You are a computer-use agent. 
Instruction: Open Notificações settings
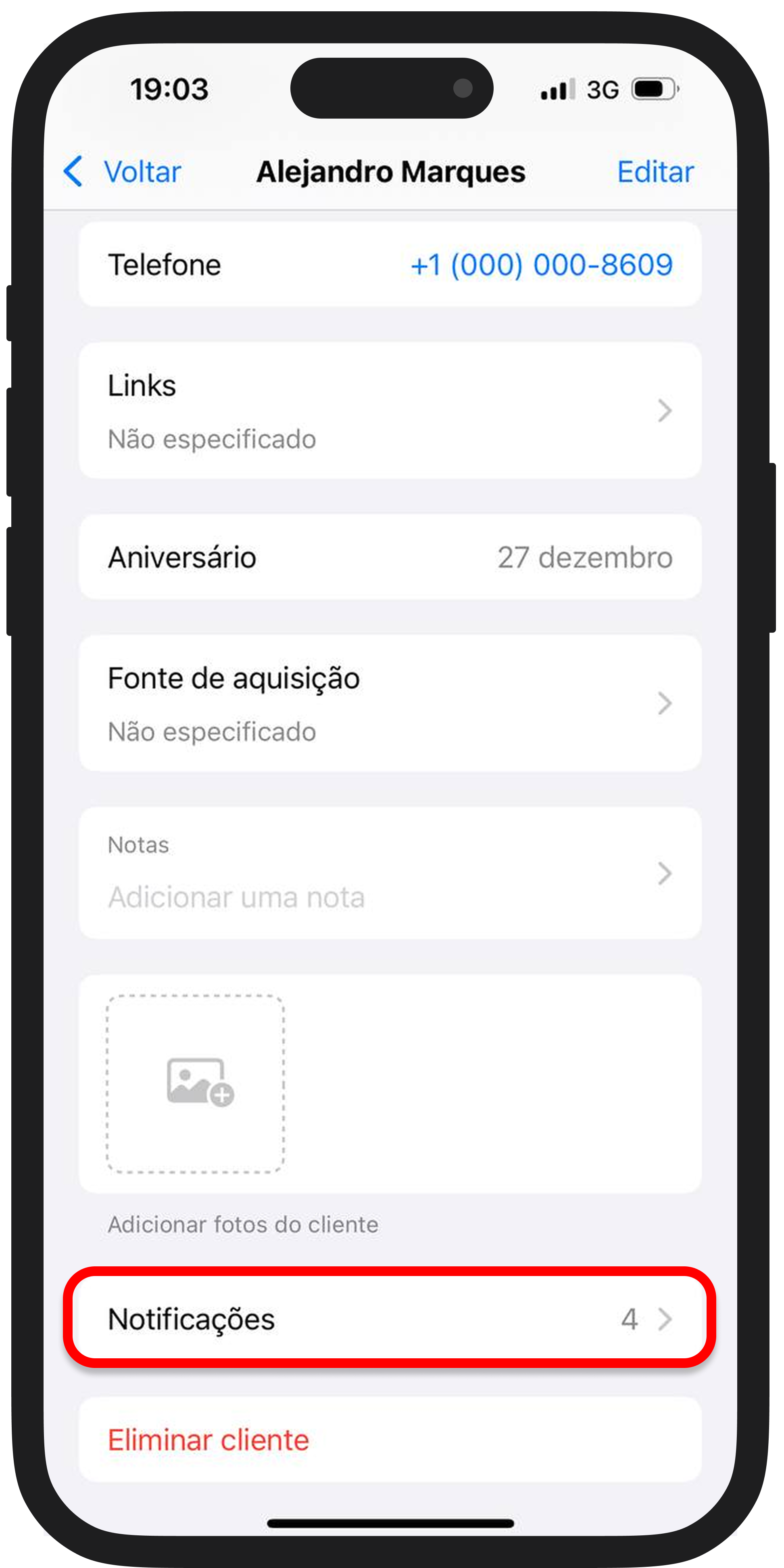[x=390, y=1320]
